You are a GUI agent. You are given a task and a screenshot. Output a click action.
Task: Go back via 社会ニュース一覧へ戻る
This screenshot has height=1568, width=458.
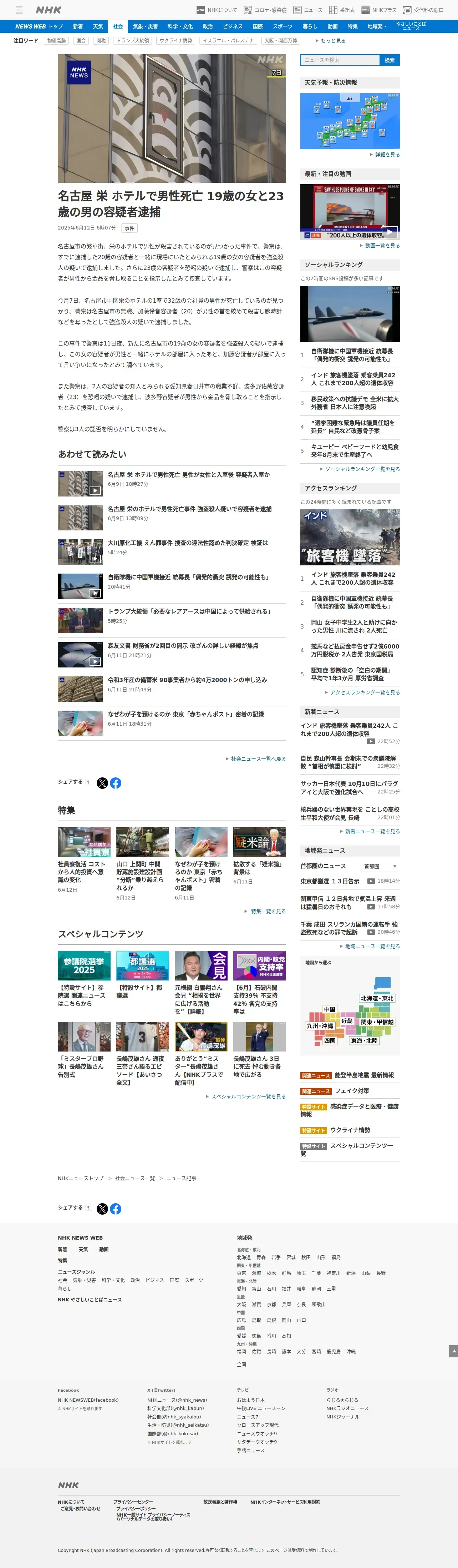[x=258, y=758]
